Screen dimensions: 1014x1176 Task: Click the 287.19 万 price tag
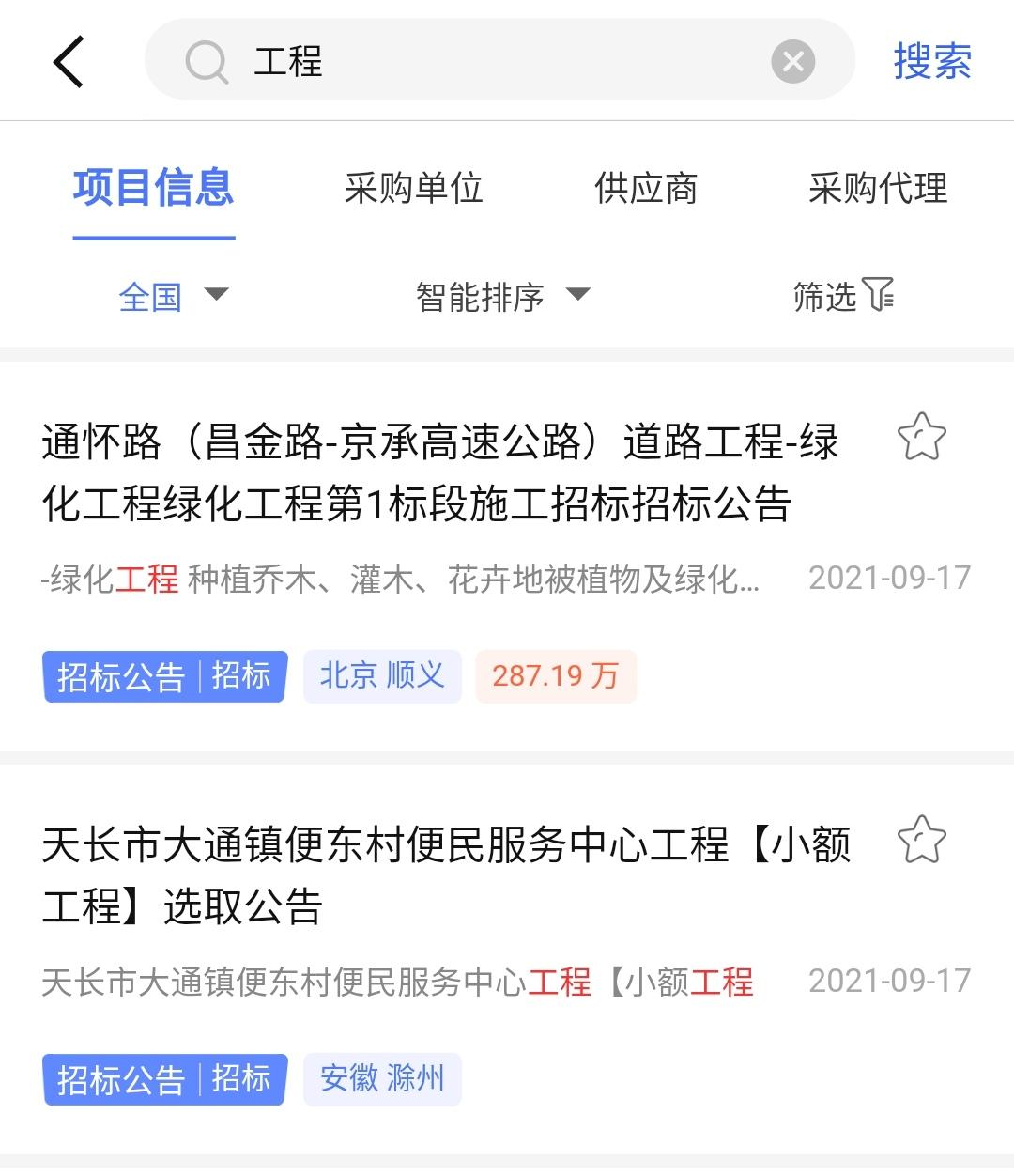coord(556,674)
